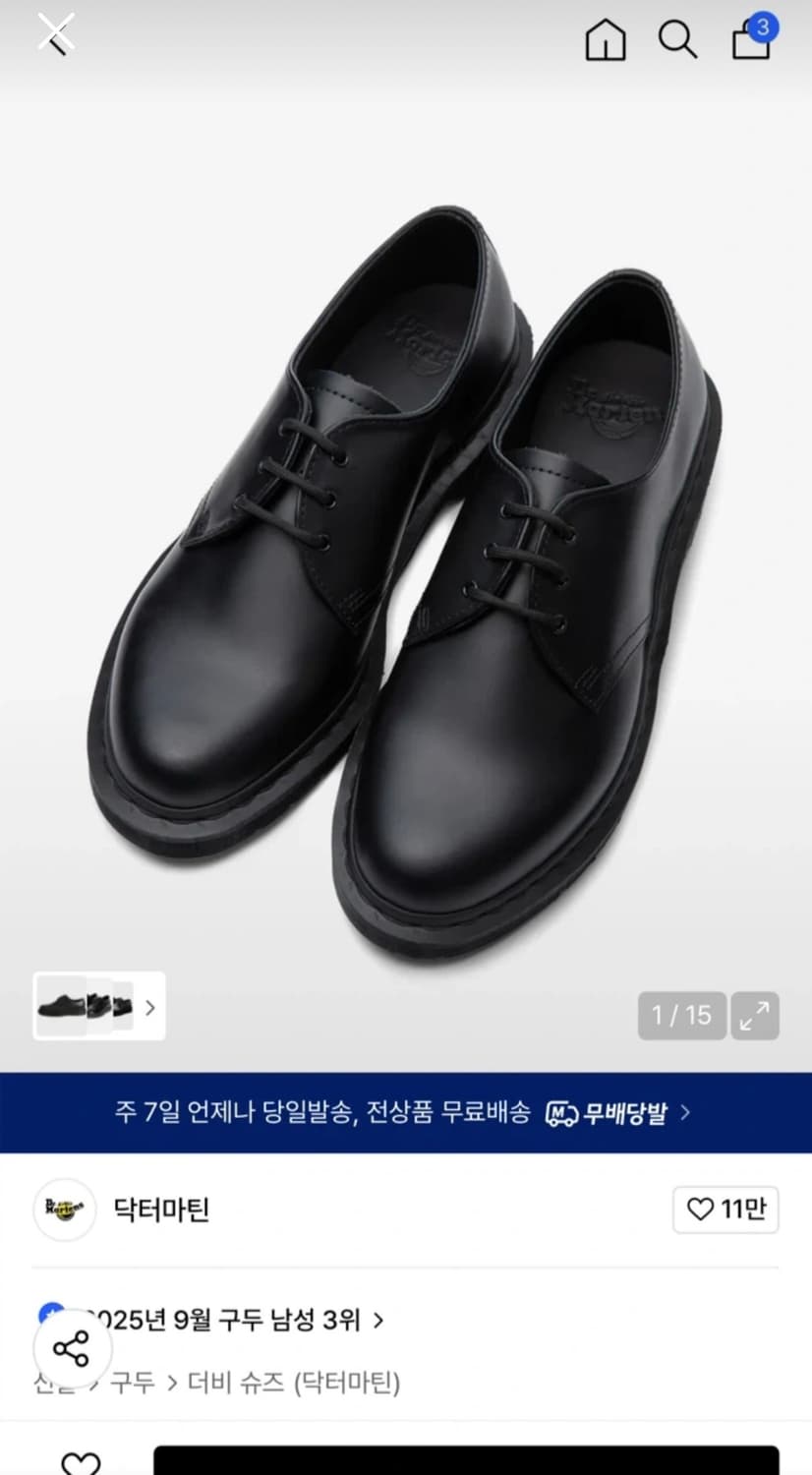Open the 닥터마틴 brand store page
The height and width of the screenshot is (1475, 812).
[161, 1210]
